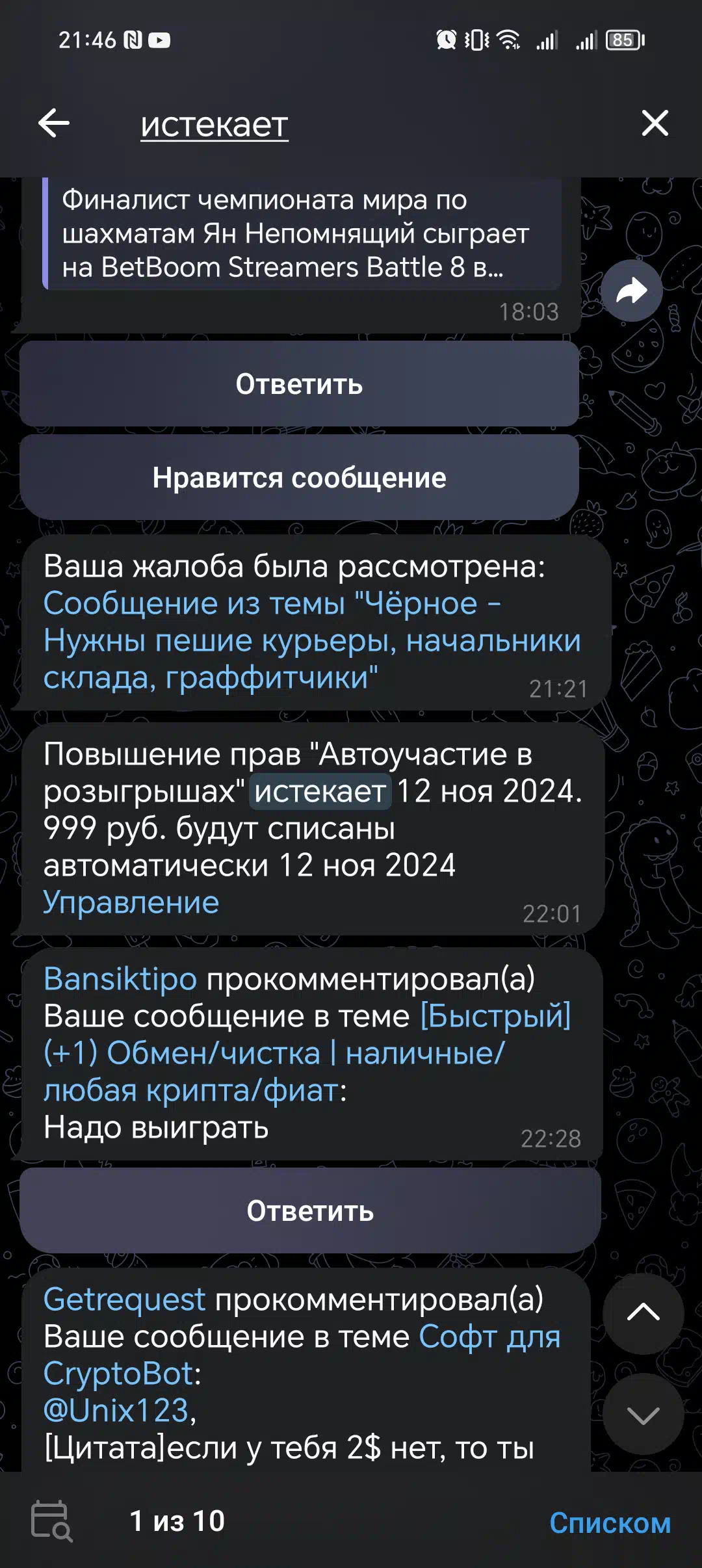The height and width of the screenshot is (1568, 702).
Task: Open the search-by-date calendar icon
Action: pos(52,1521)
